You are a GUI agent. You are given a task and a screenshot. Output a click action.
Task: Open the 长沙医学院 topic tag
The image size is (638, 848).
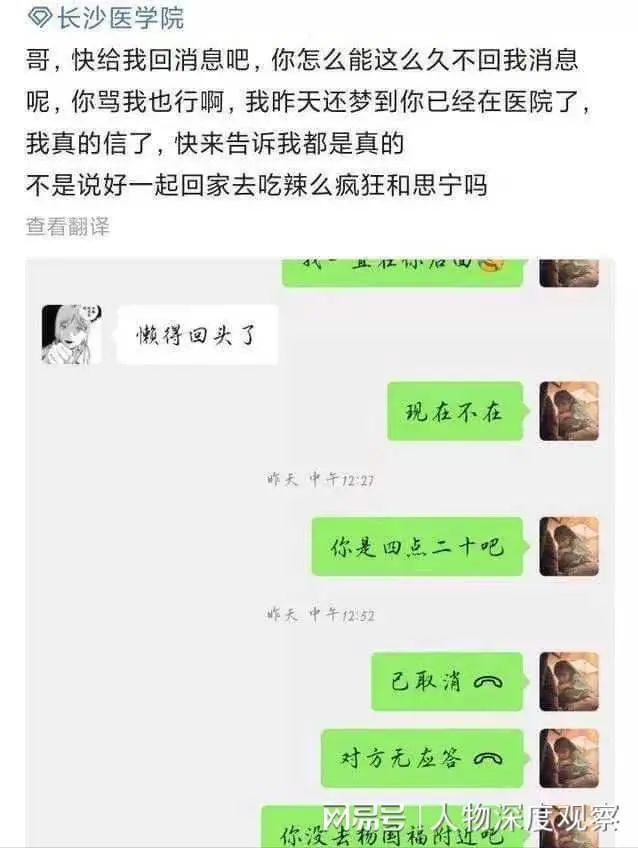point(107,17)
